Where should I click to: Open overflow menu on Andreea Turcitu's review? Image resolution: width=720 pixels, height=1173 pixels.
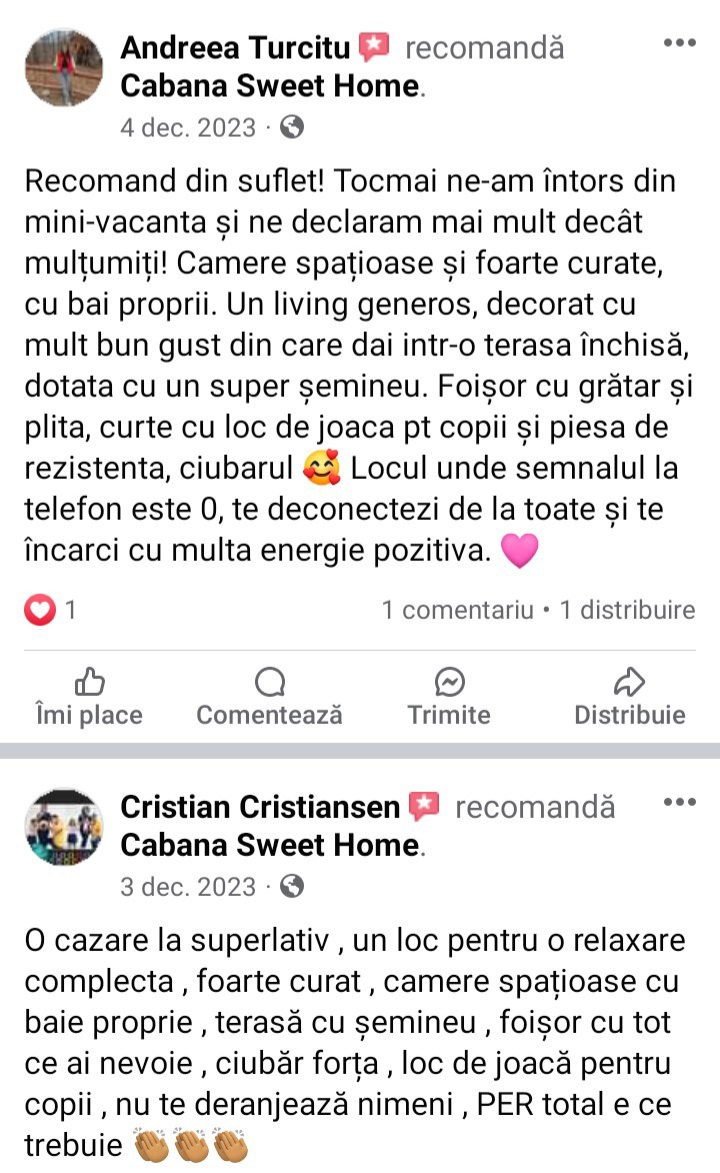pyautogui.click(x=680, y=43)
